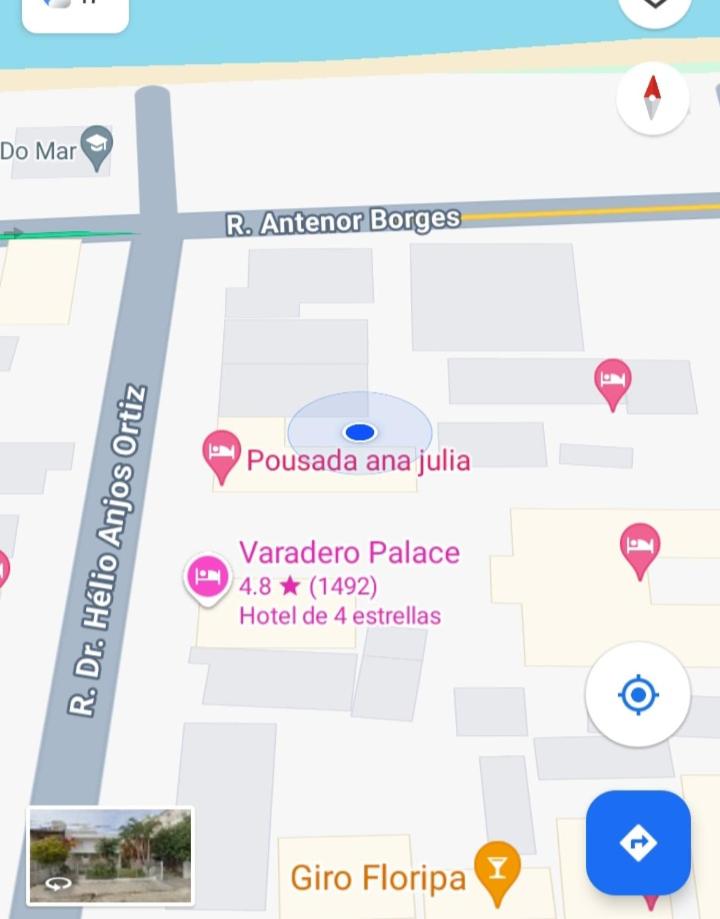Tap the Do Mar school marker
The width and height of the screenshot is (720, 919).
97,147
